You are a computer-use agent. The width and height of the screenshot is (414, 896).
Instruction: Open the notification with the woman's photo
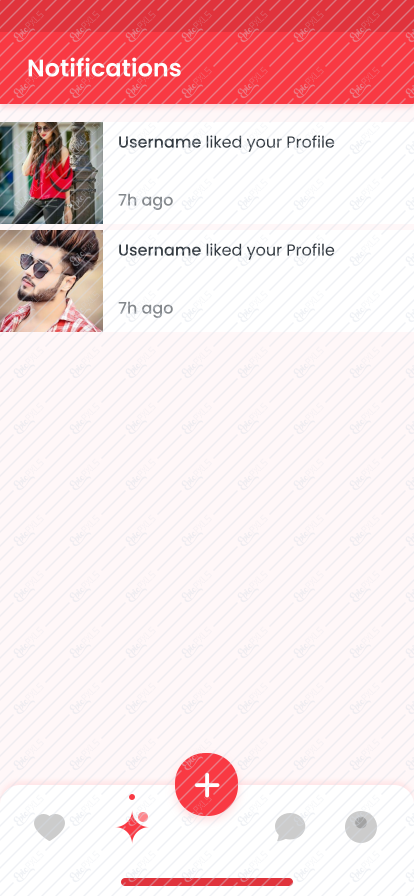coord(207,173)
